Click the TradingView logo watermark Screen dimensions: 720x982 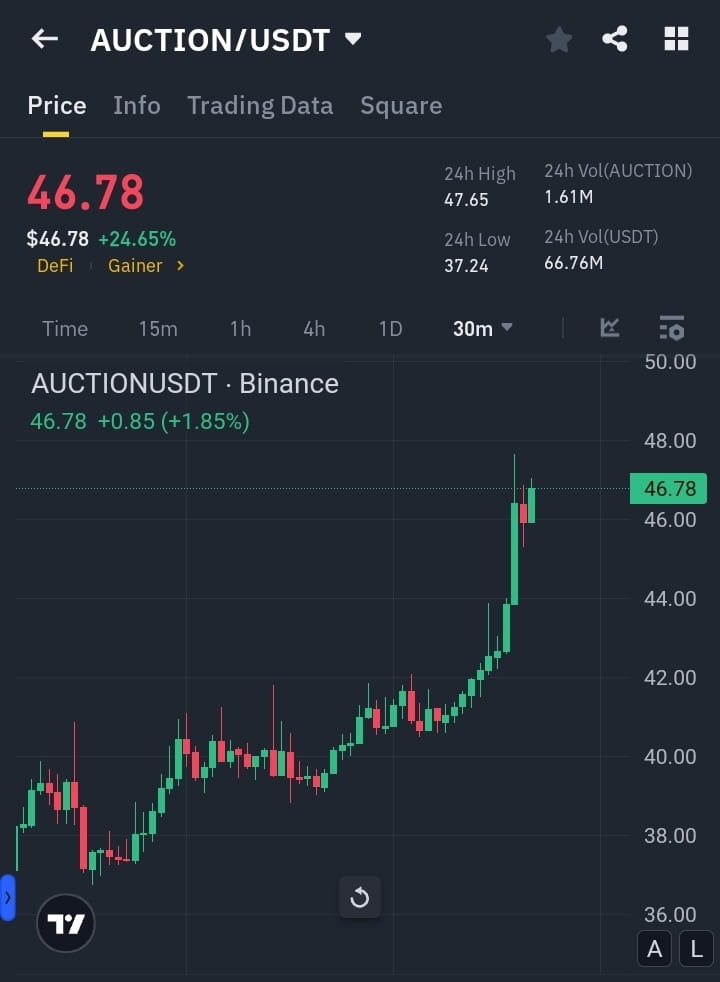(x=65, y=923)
